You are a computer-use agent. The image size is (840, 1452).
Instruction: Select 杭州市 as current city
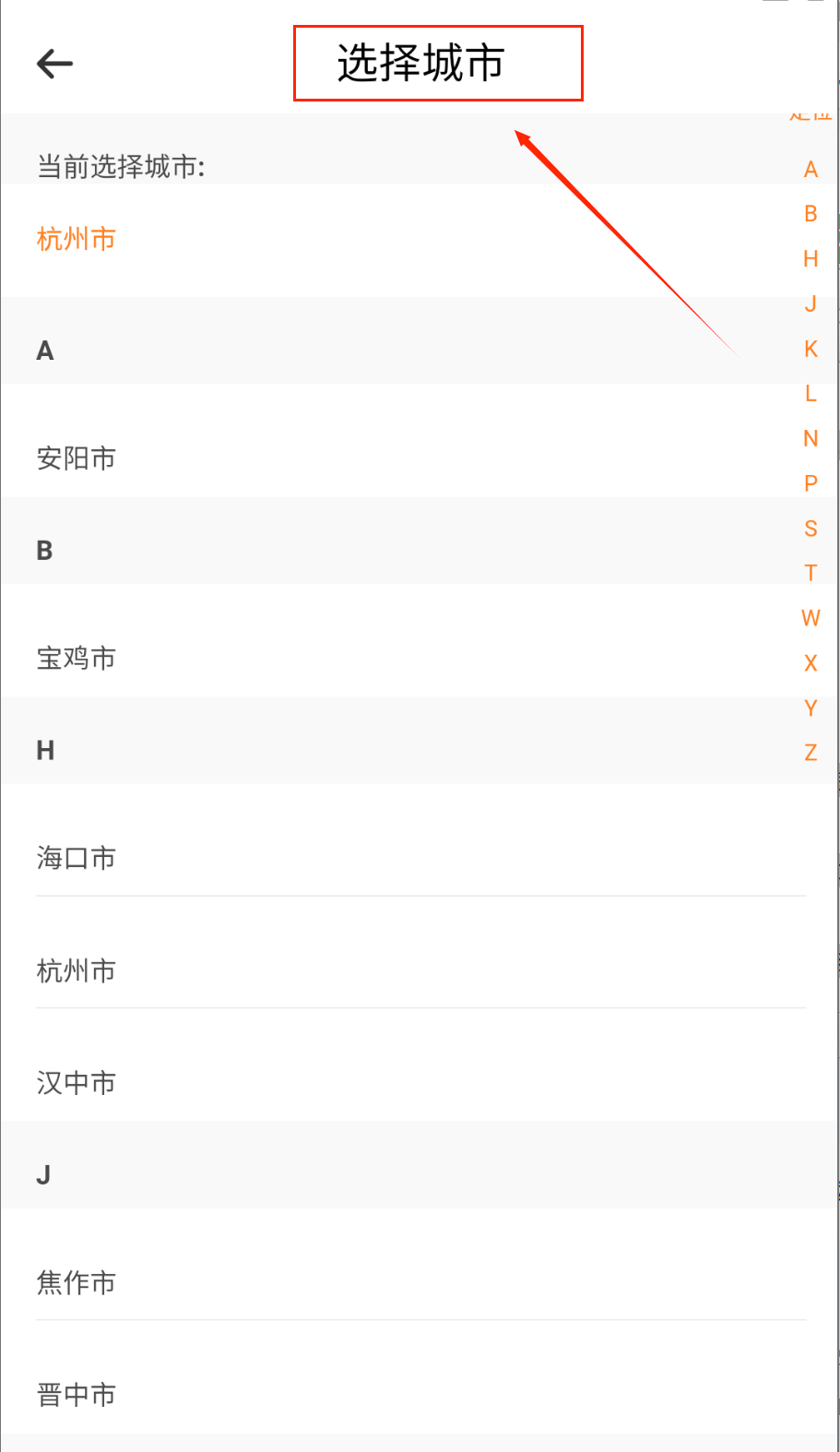[x=76, y=238]
